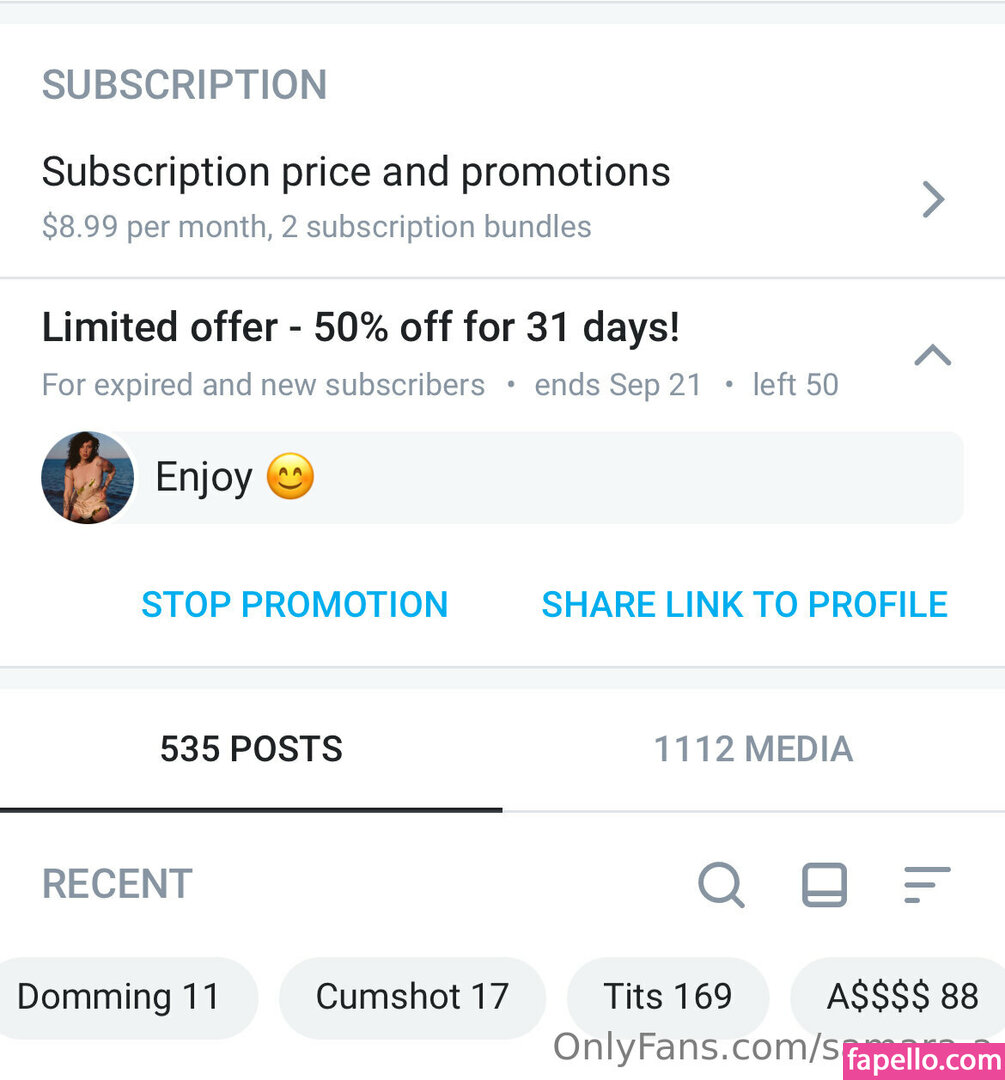Collapse the Limited offer section
The width and height of the screenshot is (1005, 1080).
pos(932,355)
